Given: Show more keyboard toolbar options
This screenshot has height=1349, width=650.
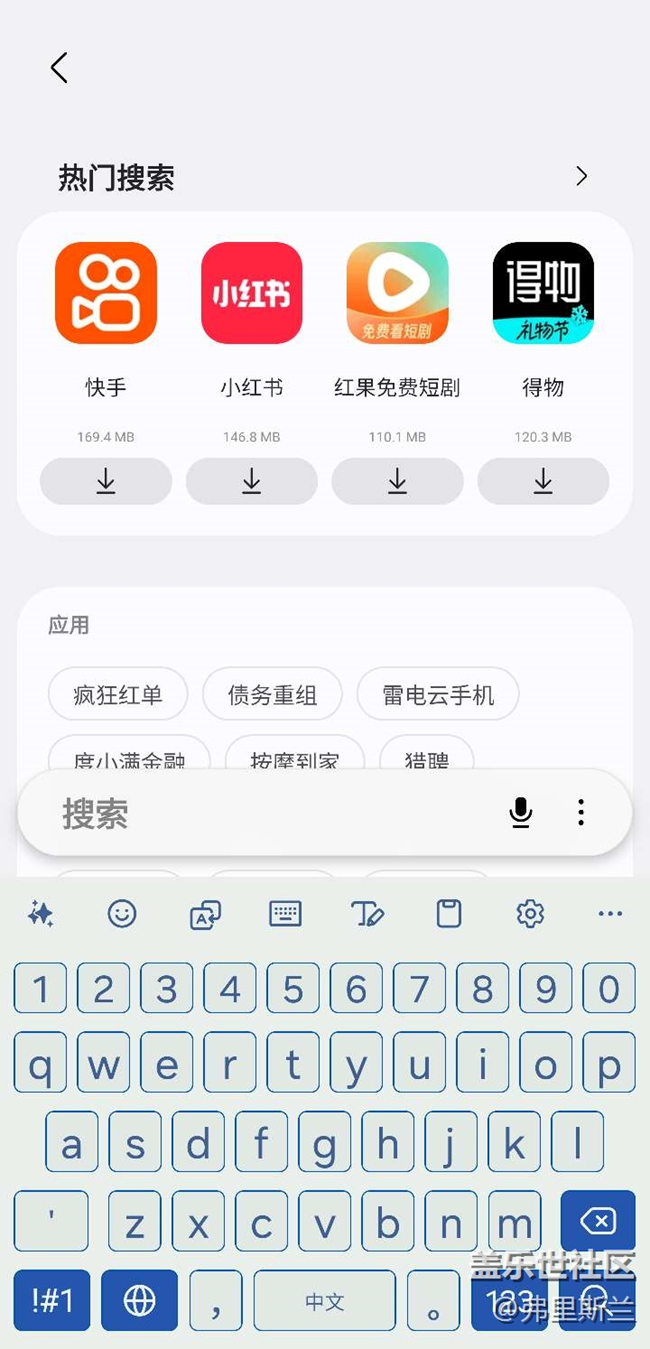Looking at the screenshot, I should click(x=610, y=913).
